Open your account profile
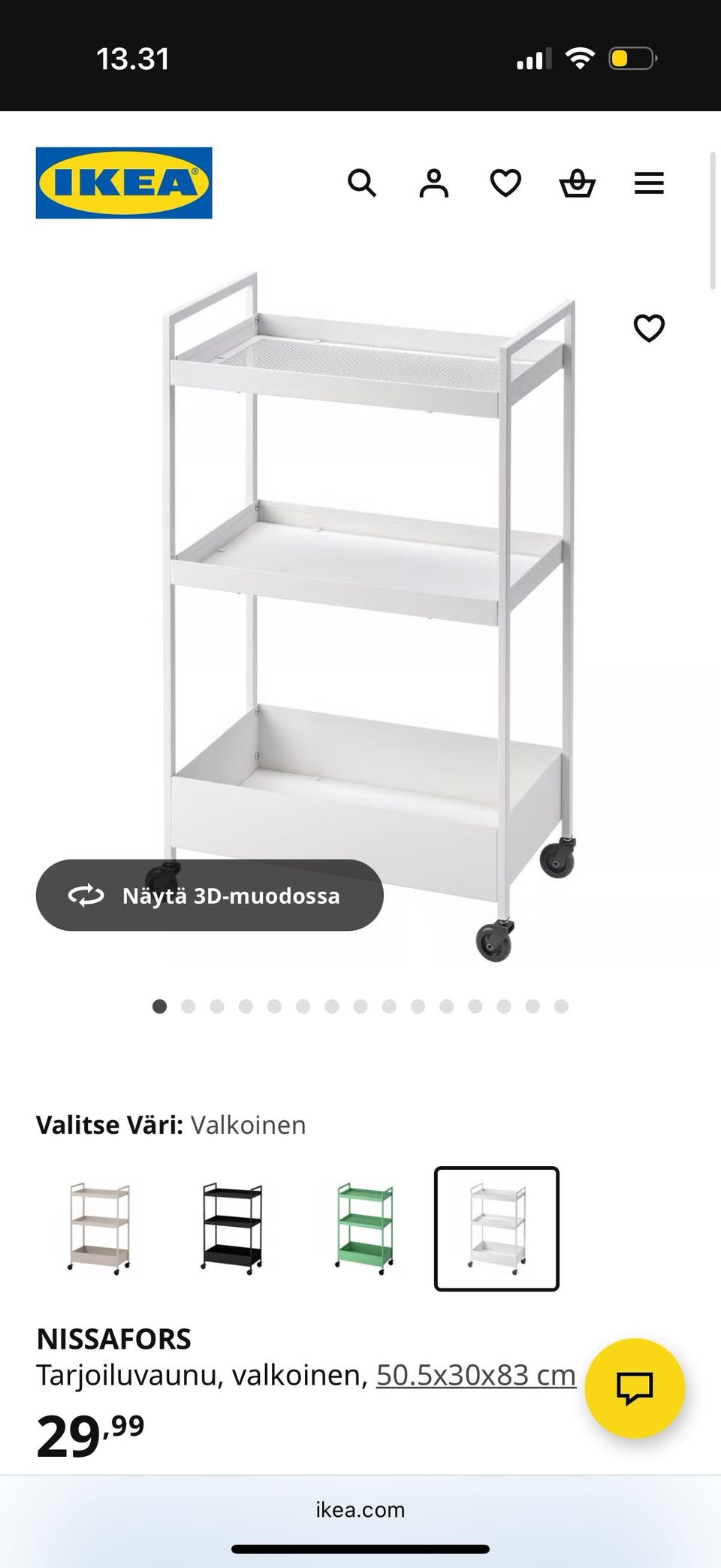 pyautogui.click(x=434, y=183)
